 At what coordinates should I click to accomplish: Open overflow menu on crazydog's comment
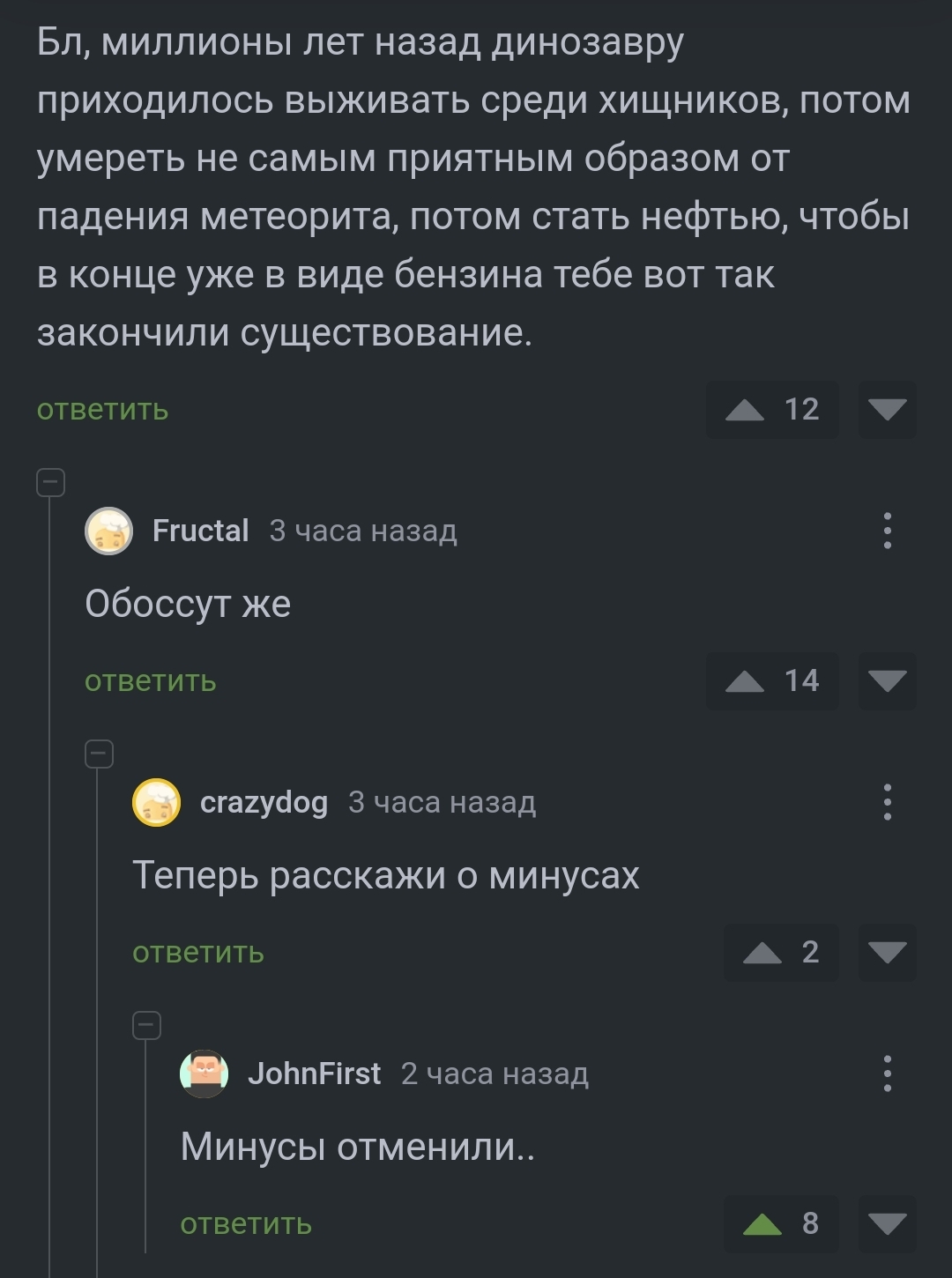[x=887, y=802]
